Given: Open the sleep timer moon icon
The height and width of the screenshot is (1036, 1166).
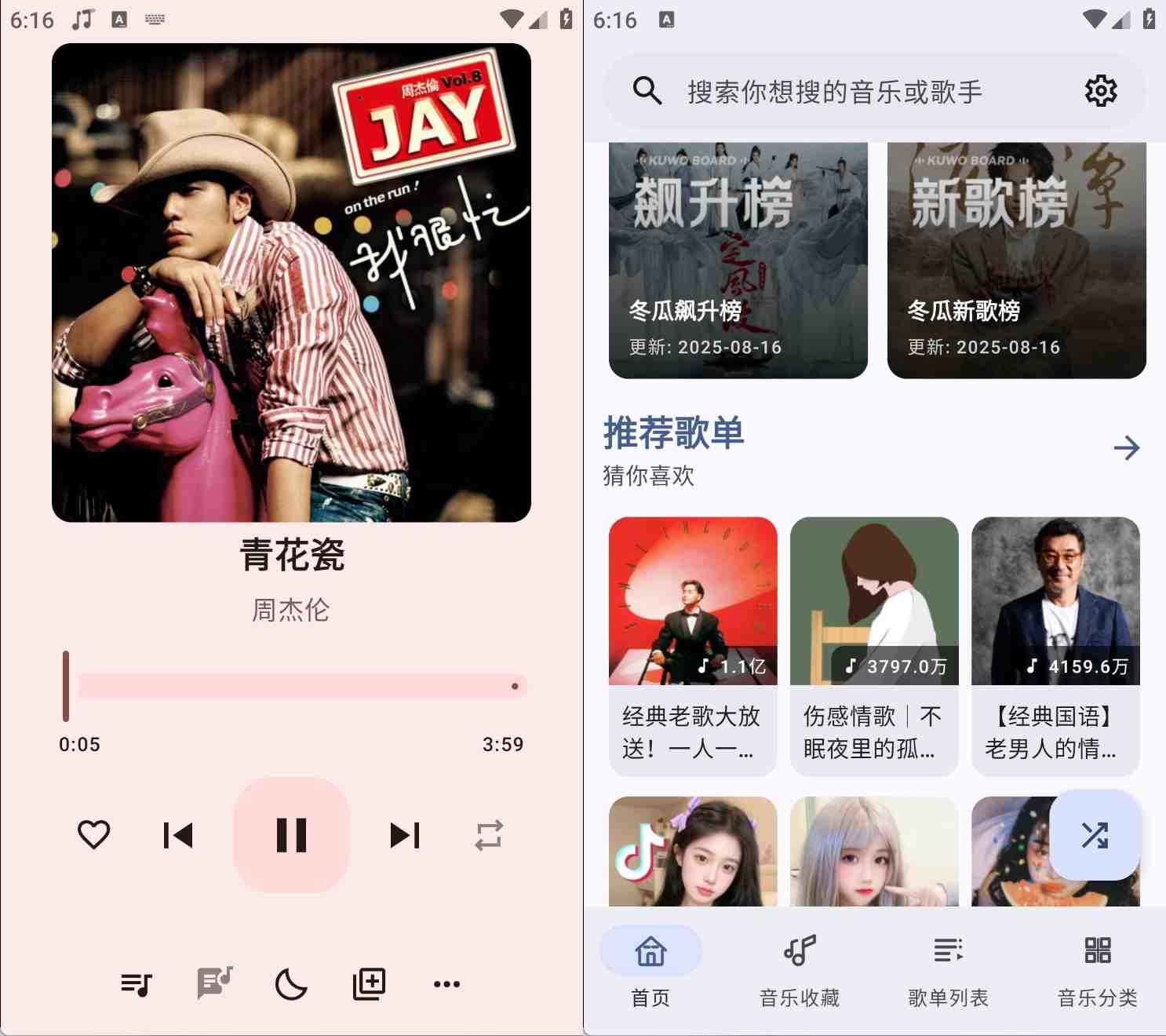Looking at the screenshot, I should 291,983.
